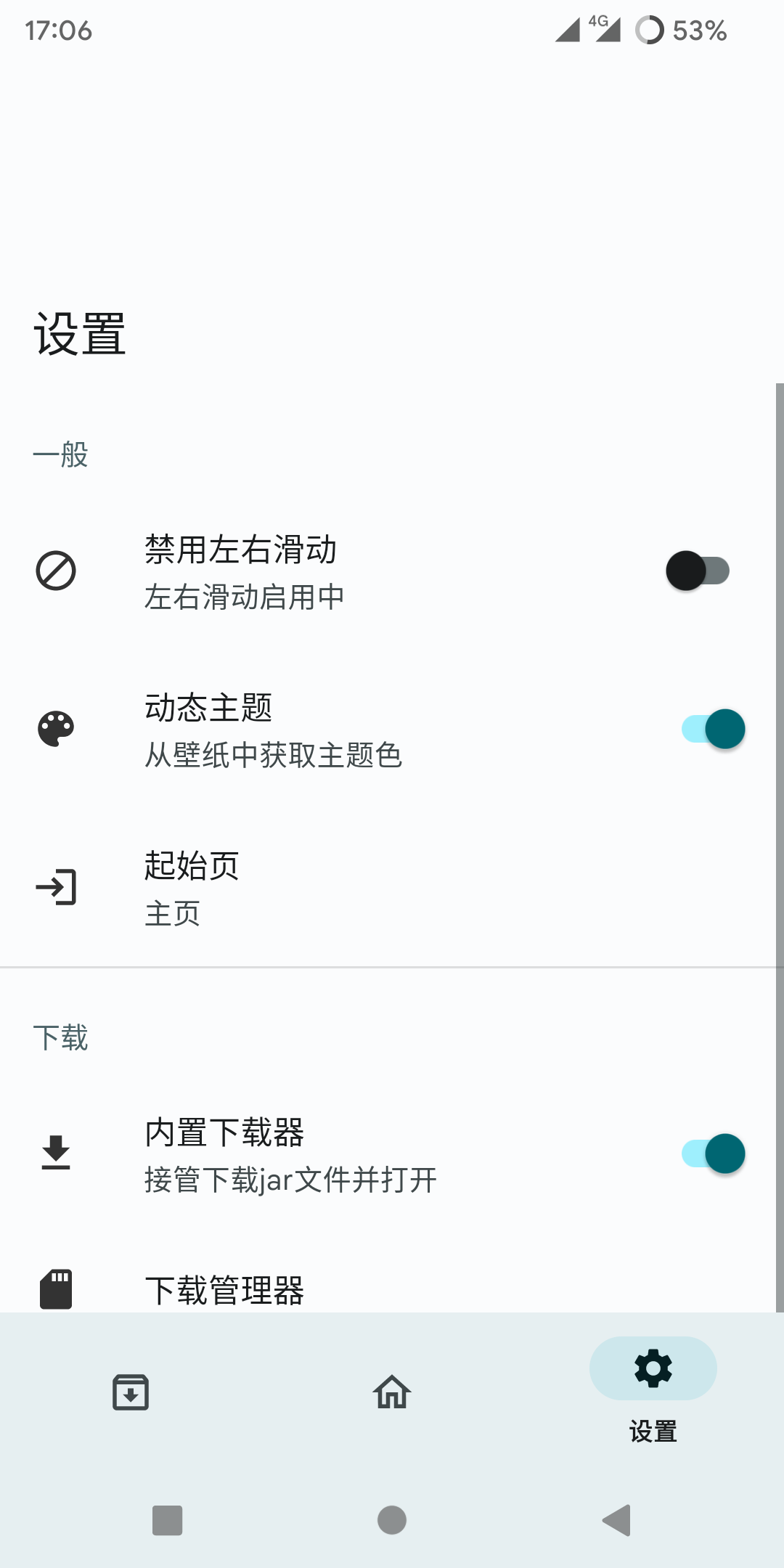
Task: Disable the 内置下载器 switch
Action: click(x=714, y=1153)
